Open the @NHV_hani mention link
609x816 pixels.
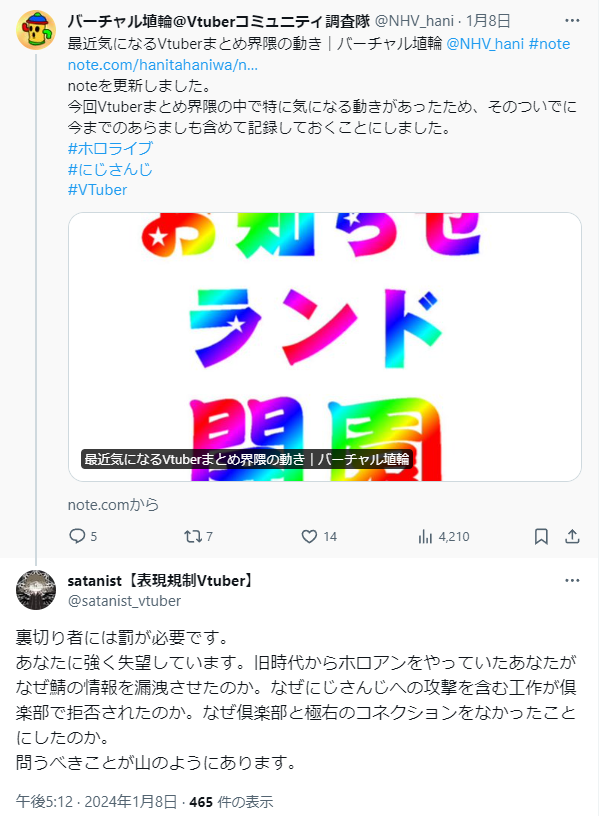point(485,44)
